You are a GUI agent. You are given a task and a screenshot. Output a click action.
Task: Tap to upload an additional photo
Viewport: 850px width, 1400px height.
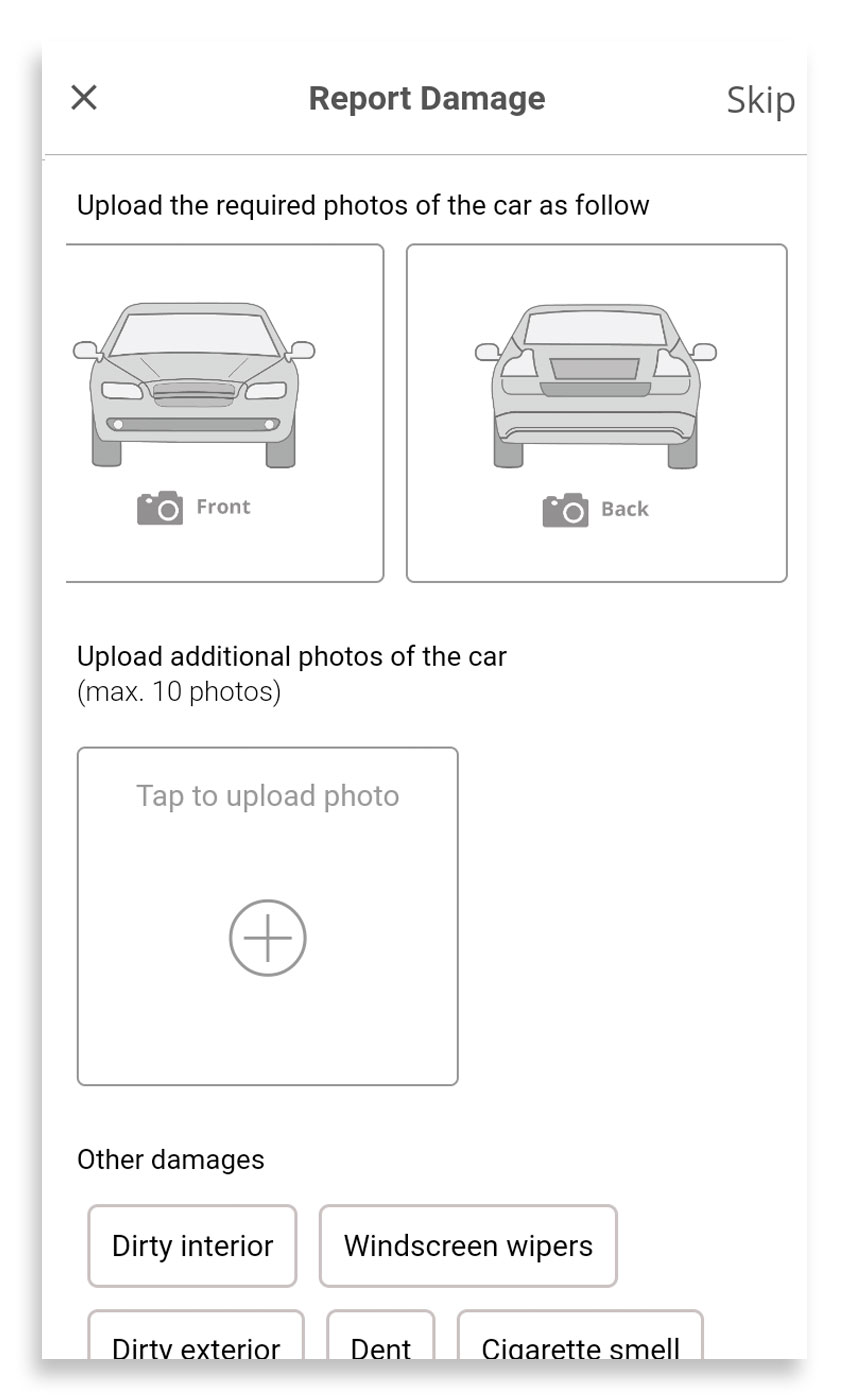click(x=267, y=916)
